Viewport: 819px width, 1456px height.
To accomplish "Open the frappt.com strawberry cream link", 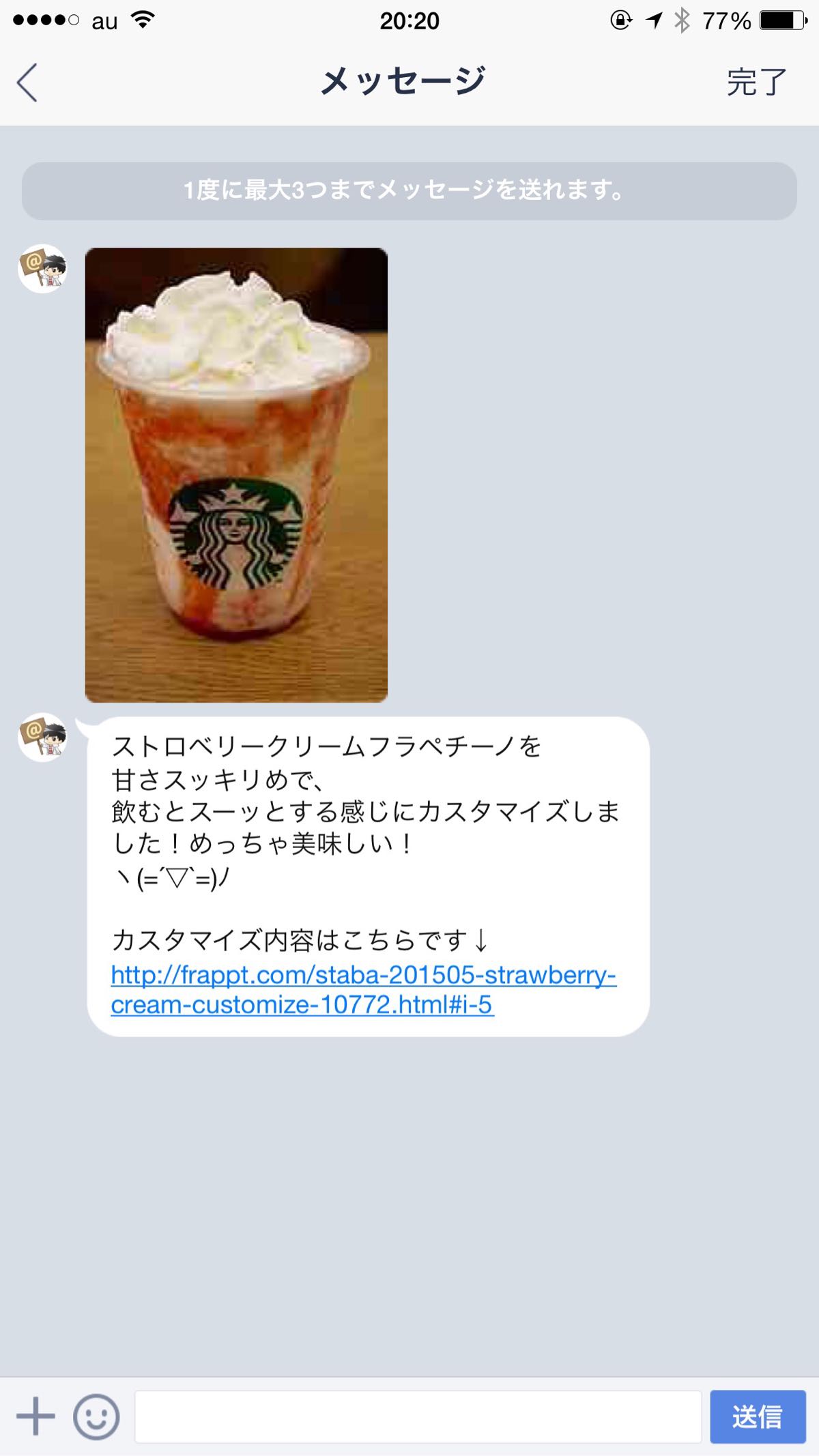I will 363,989.
